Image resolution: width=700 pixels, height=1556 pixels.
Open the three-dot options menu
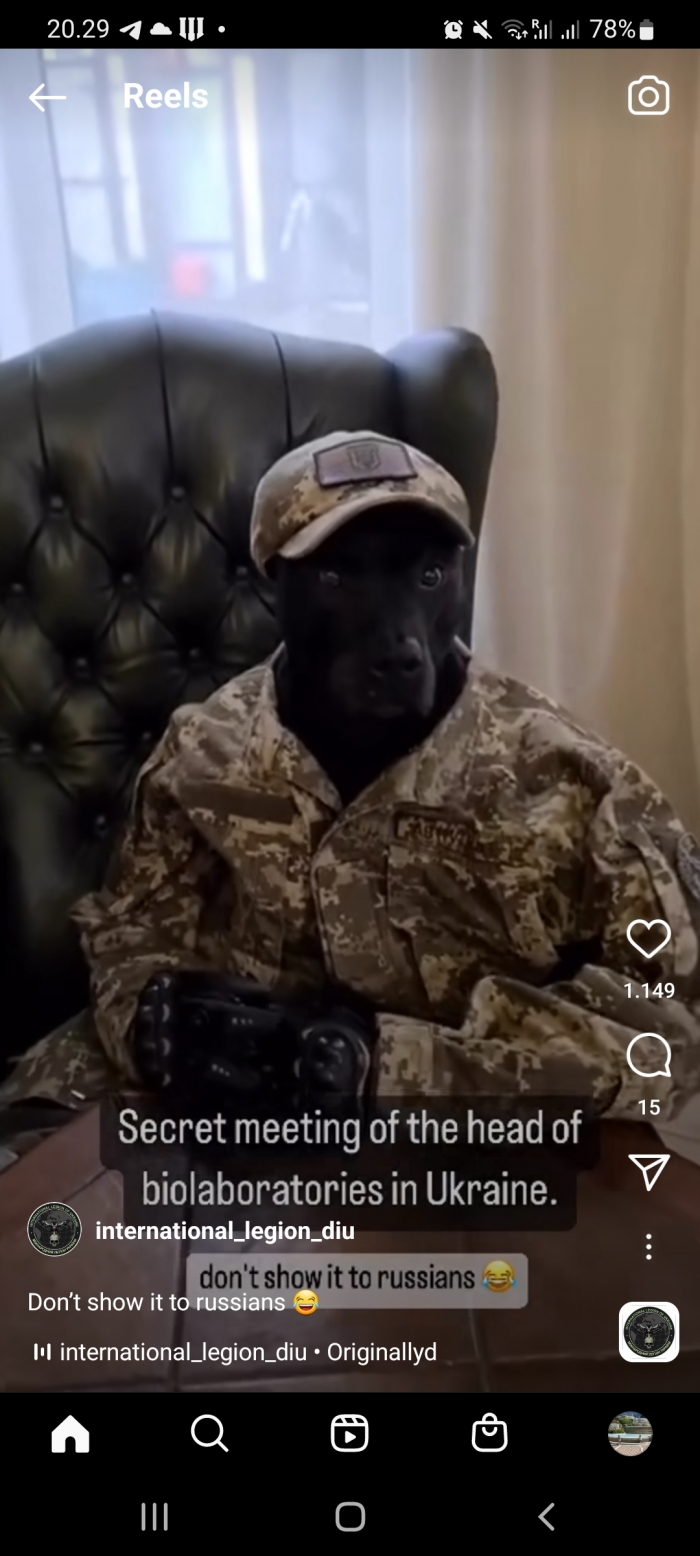(x=648, y=1246)
